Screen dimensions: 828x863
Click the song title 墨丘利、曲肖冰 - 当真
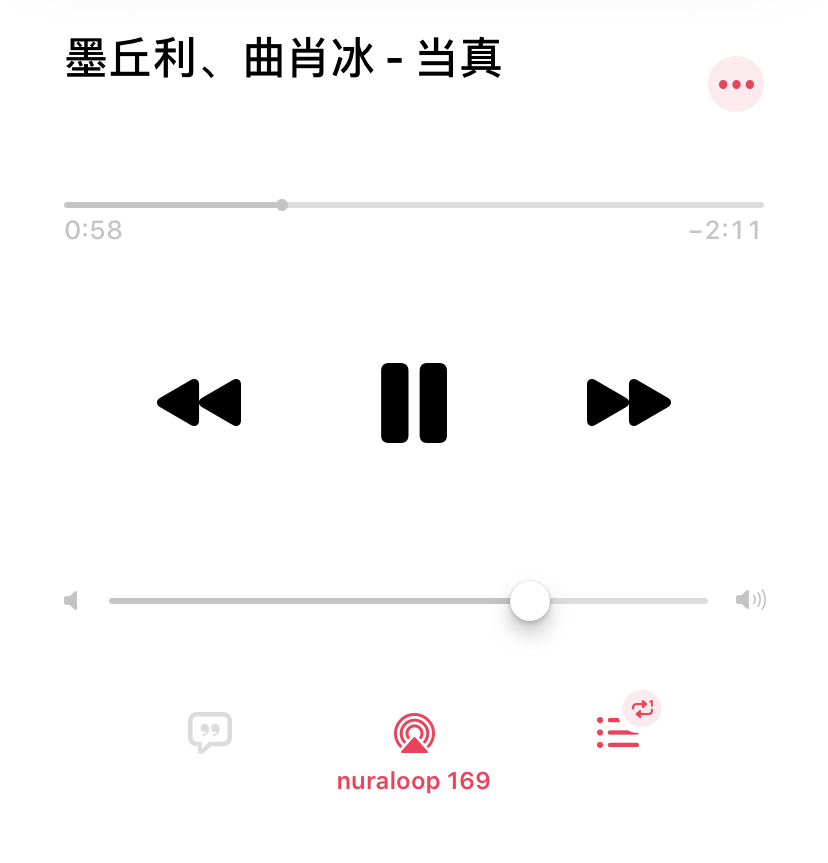point(283,60)
